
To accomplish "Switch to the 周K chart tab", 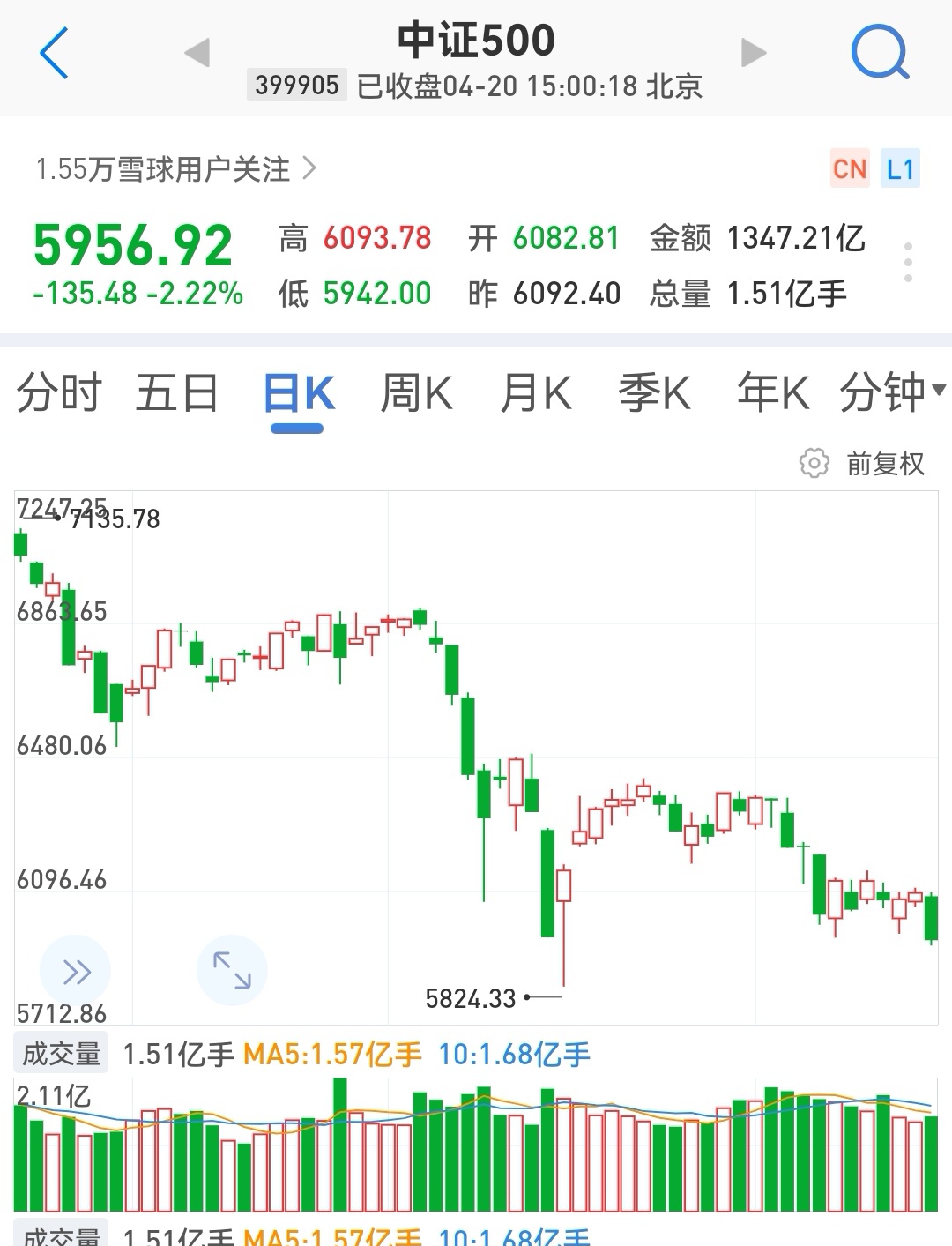I will tap(416, 392).
